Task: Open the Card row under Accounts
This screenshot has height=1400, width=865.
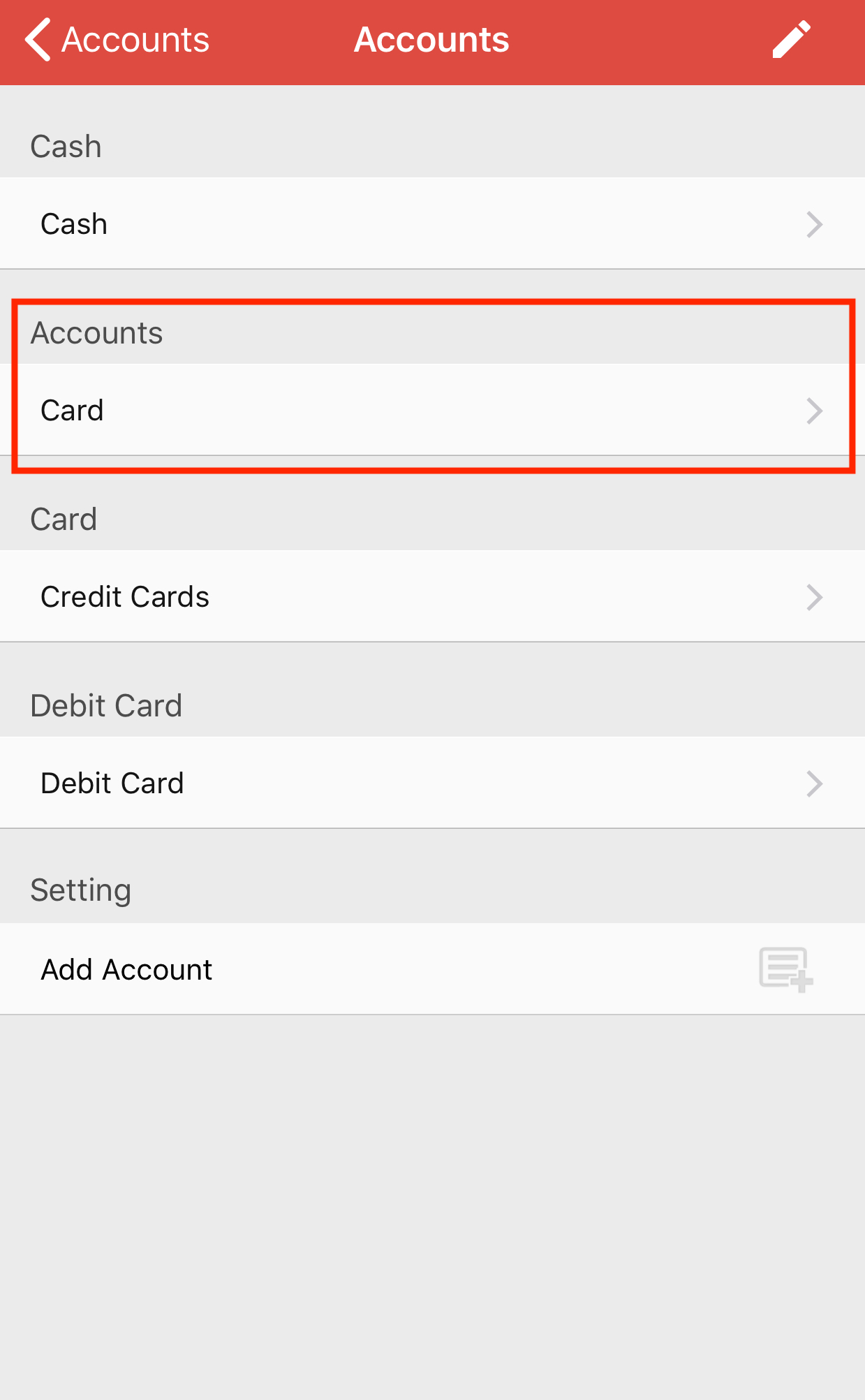Action: 432,410
